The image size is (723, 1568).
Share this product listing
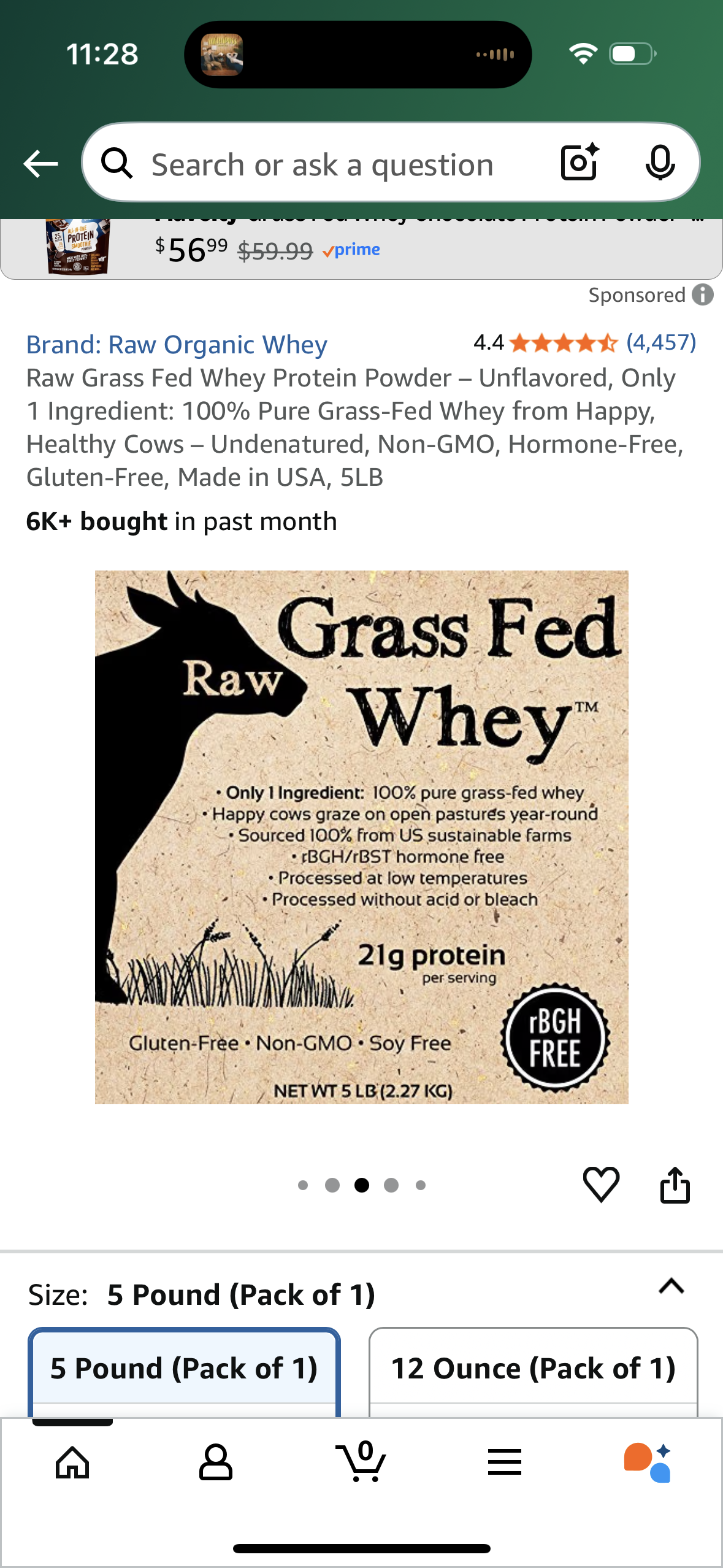(675, 1184)
